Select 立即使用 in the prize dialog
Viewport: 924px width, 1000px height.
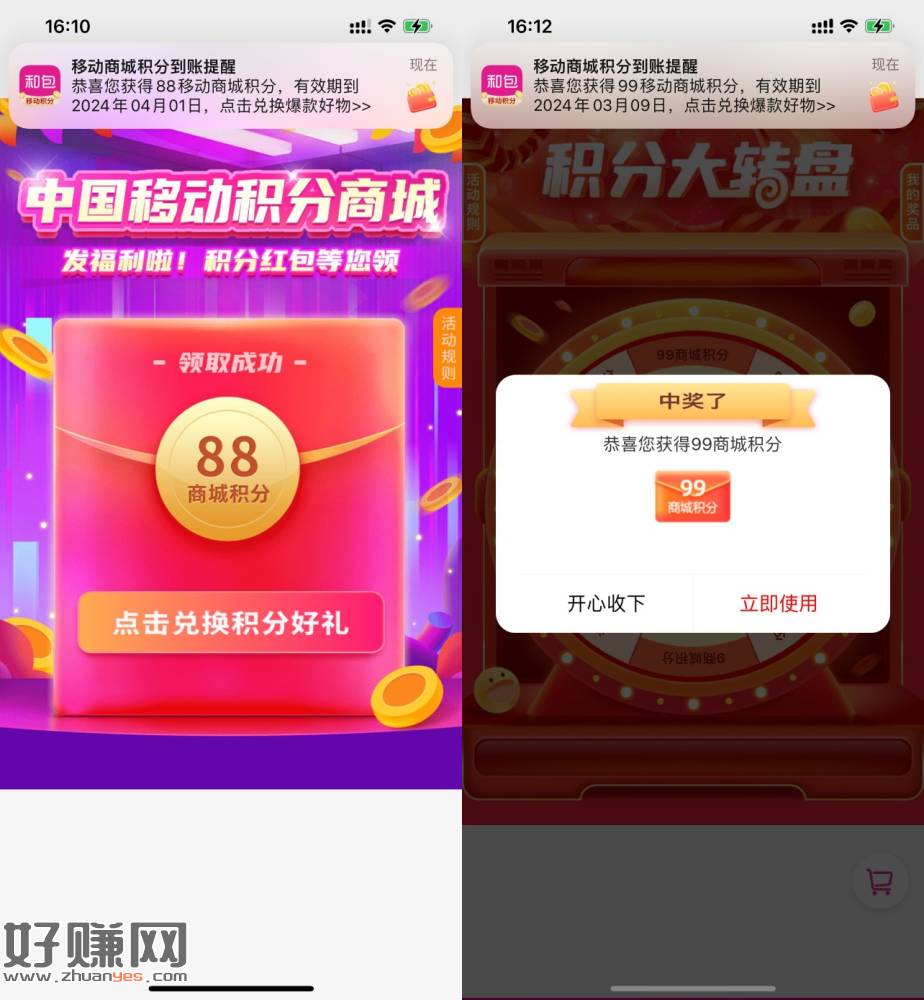pos(778,603)
